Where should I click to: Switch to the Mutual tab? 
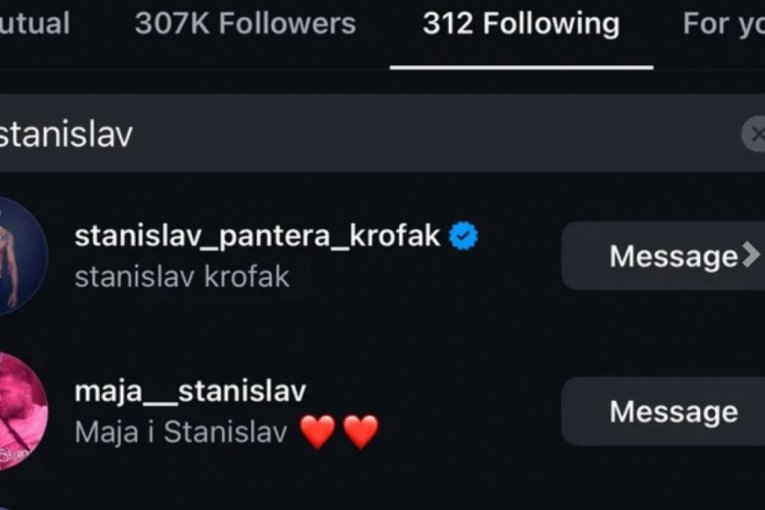(35, 24)
